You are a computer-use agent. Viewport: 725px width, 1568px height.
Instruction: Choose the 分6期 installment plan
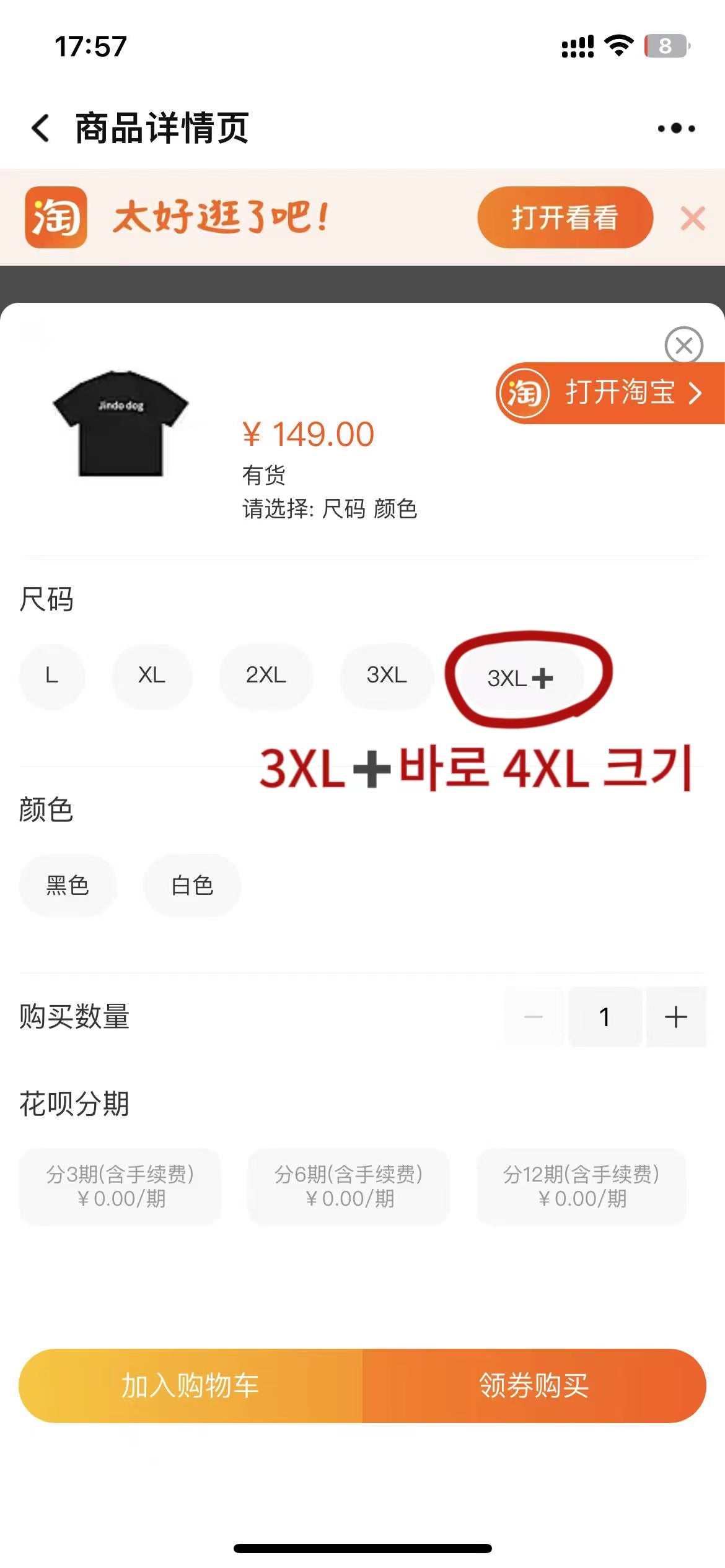point(349,1186)
